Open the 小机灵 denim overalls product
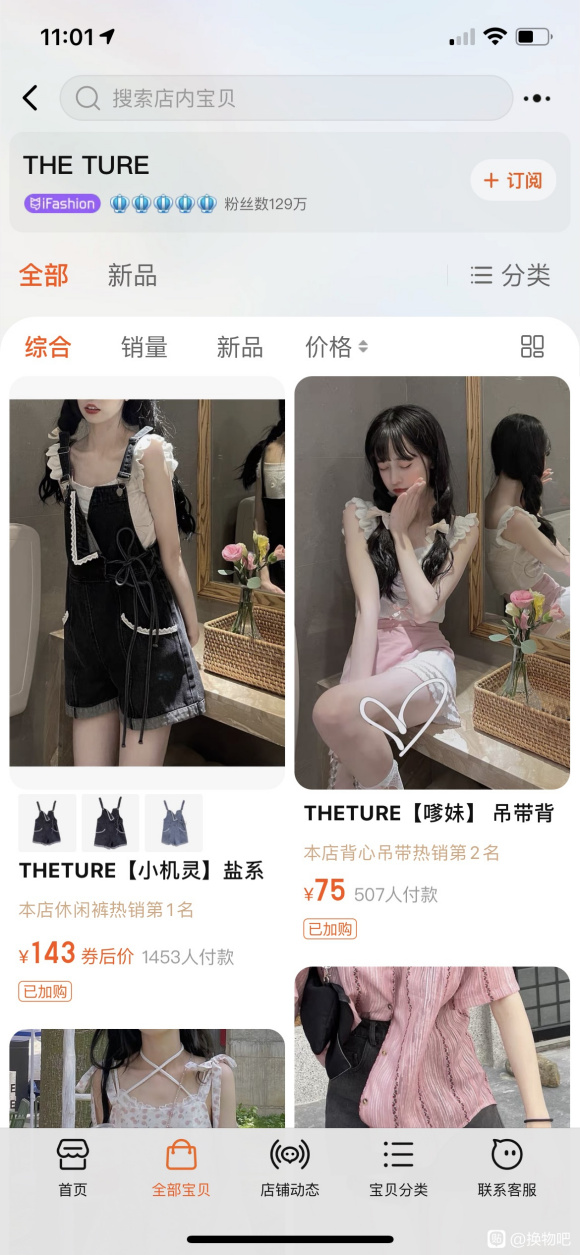This screenshot has height=1255, width=580. (147, 583)
